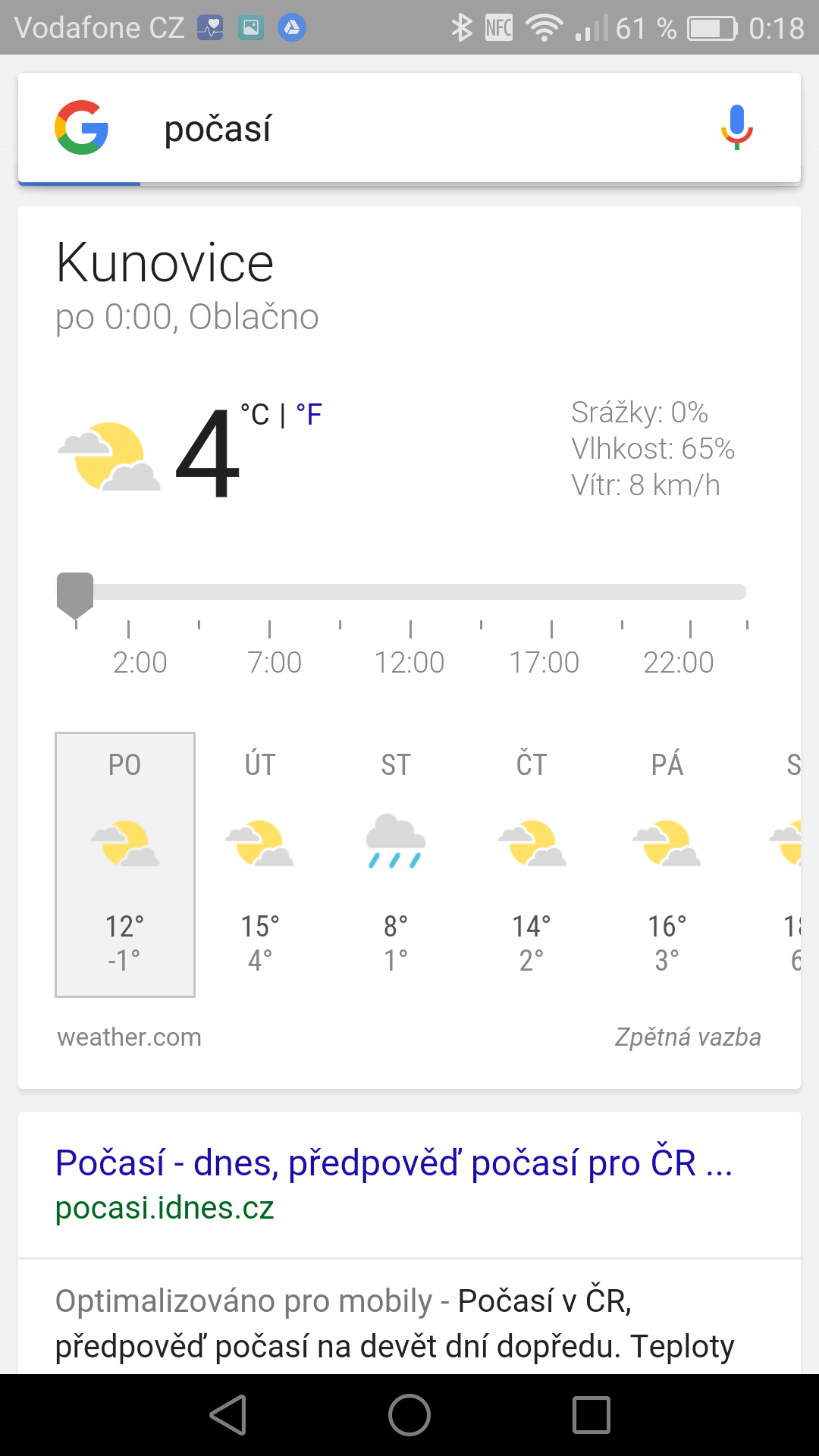Viewport: 819px width, 1456px height.
Task: Open the pocasi.idnes.cz search result
Action: tap(394, 1184)
